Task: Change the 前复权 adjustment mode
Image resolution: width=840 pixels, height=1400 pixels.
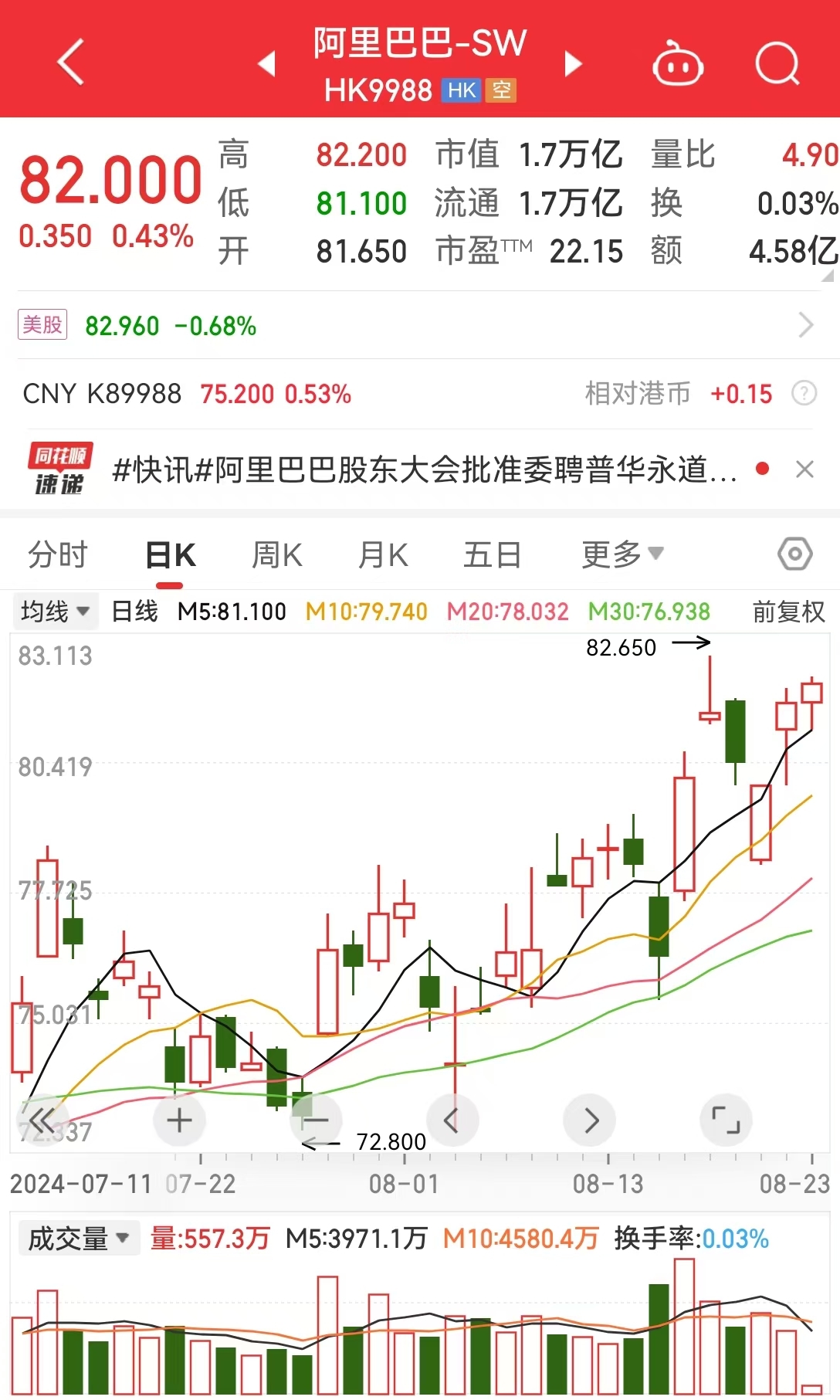Action: pos(788,612)
